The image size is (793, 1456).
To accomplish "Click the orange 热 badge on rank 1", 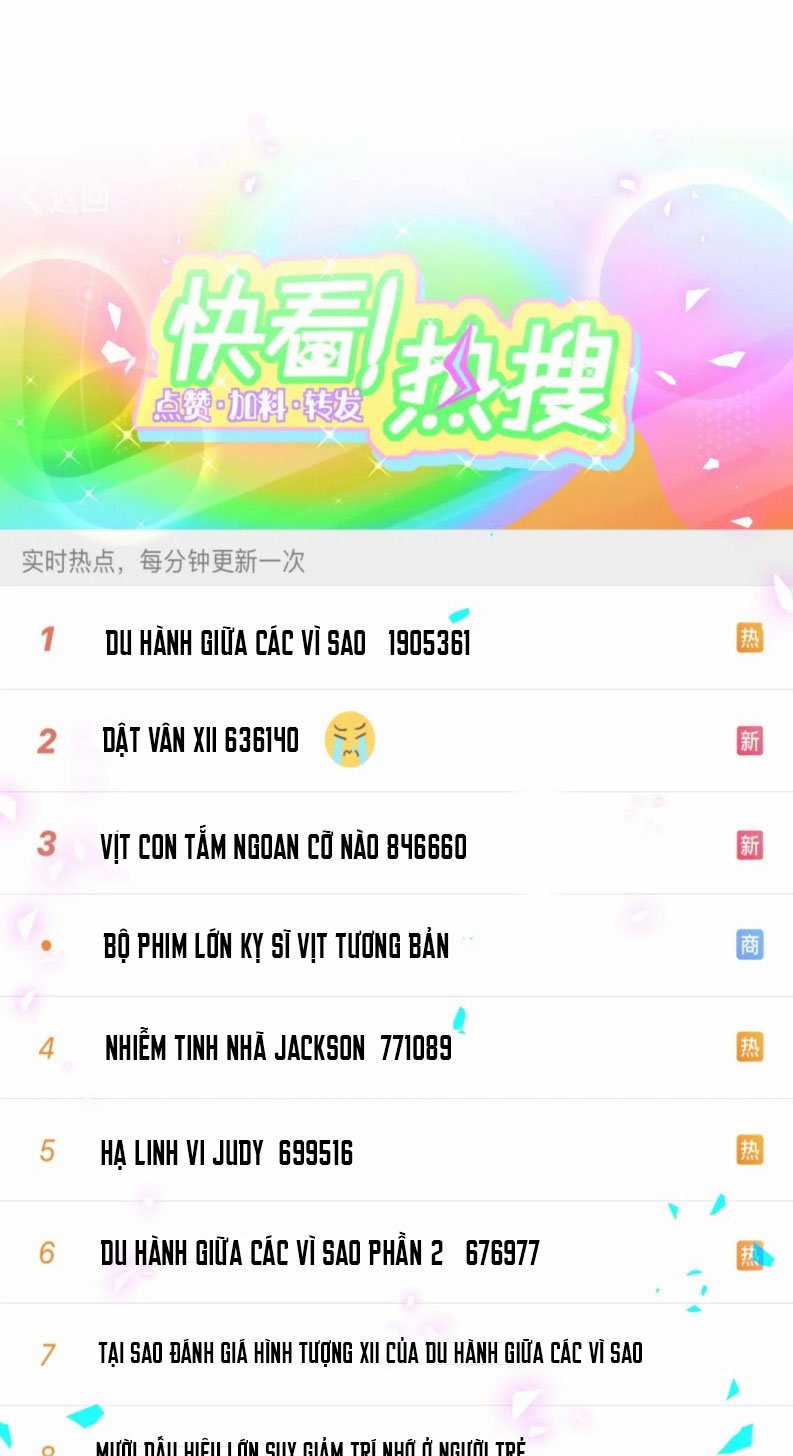I will (x=749, y=637).
